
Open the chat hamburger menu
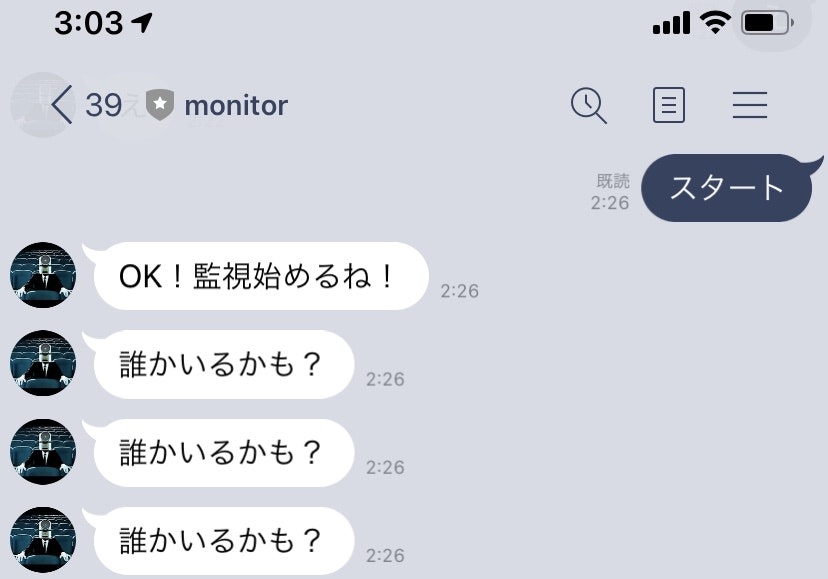(749, 105)
